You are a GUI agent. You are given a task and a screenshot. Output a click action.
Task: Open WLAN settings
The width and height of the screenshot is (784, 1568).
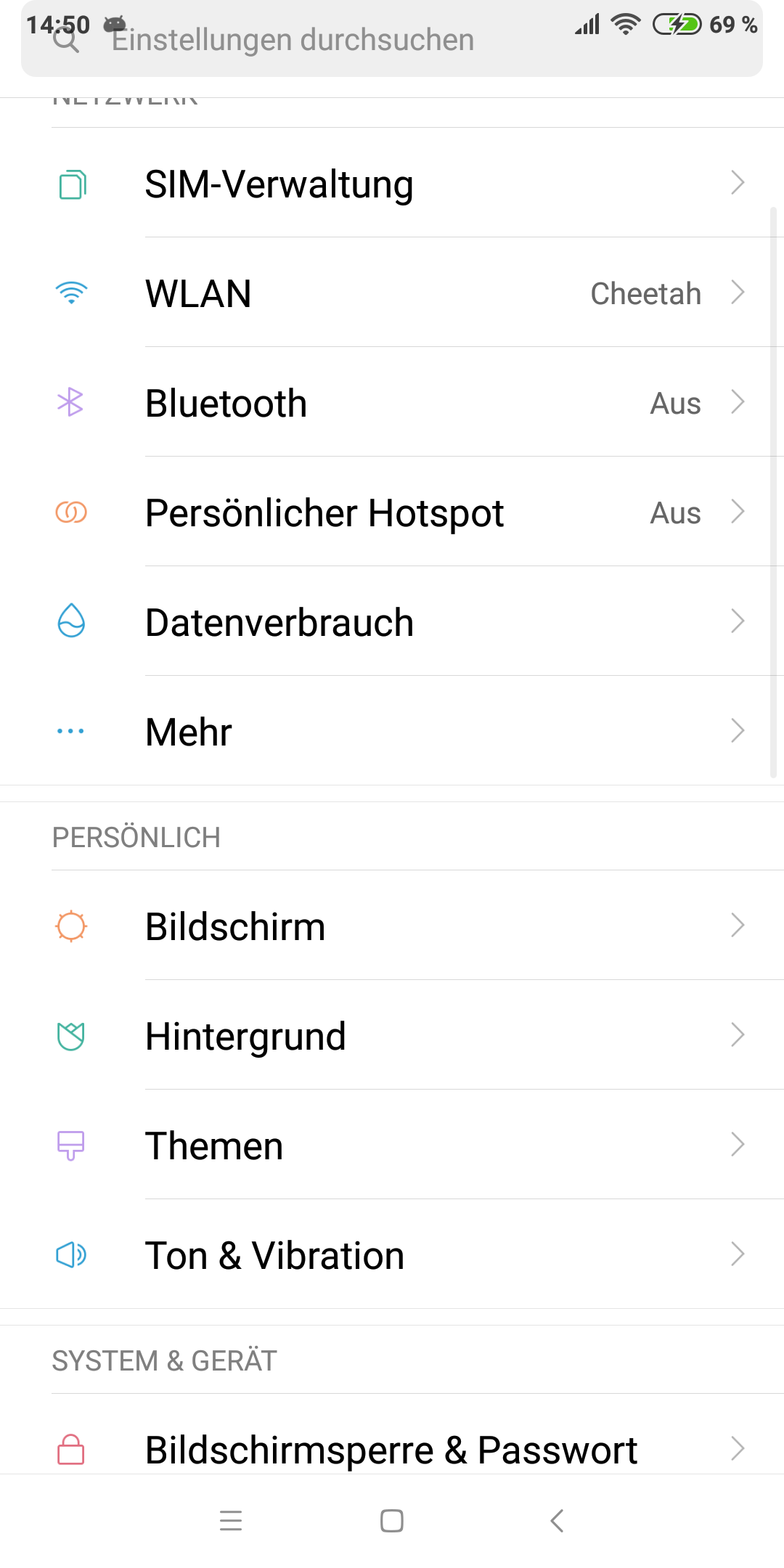pos(392,293)
